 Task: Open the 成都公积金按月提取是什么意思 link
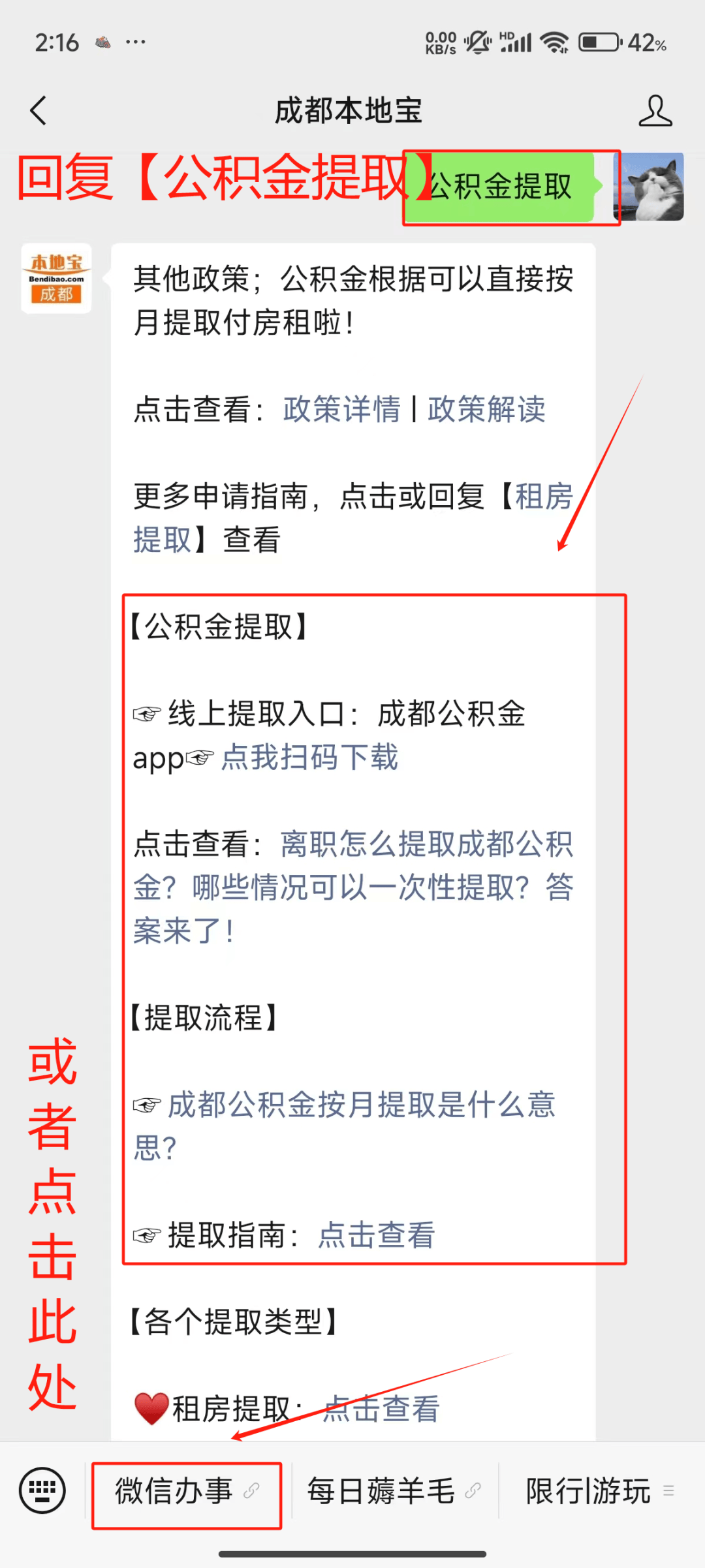tap(361, 1105)
